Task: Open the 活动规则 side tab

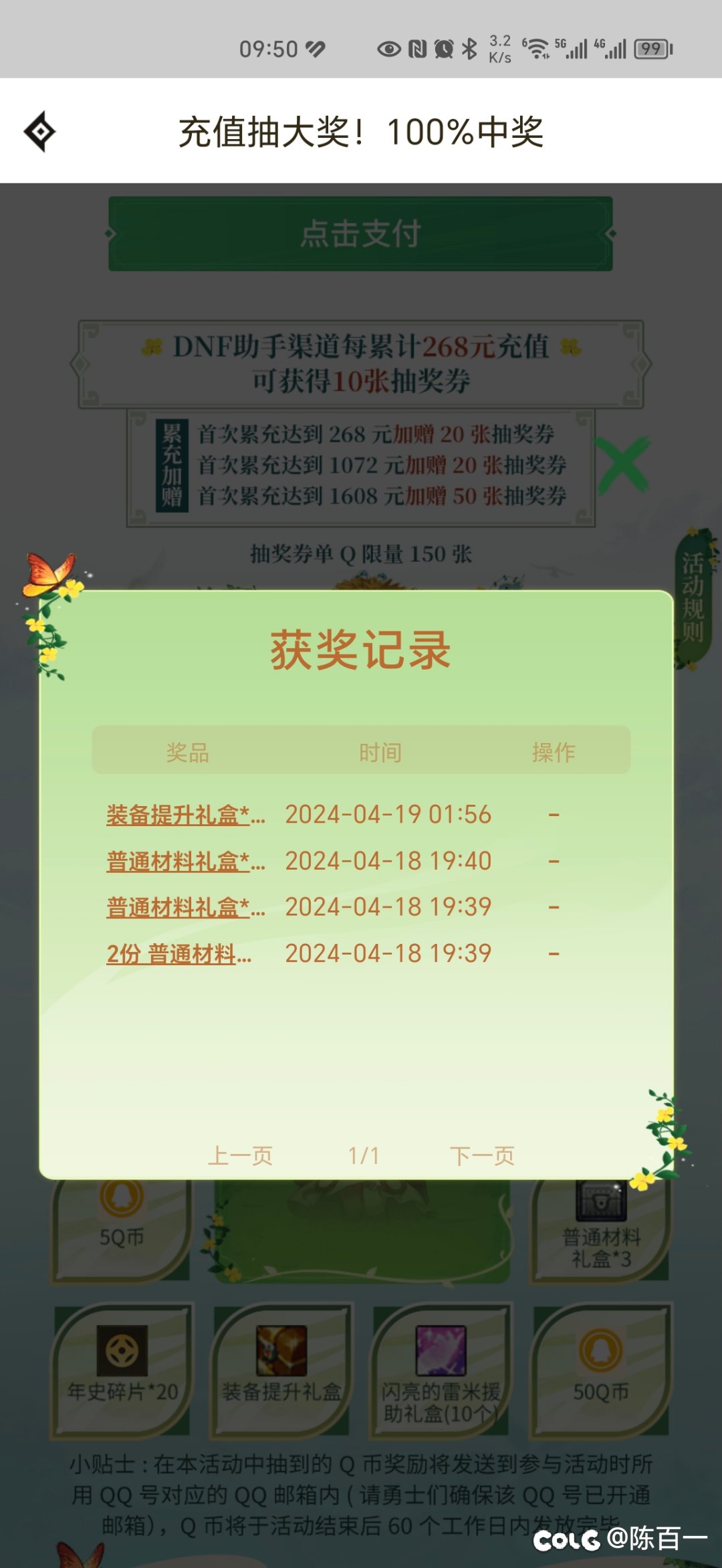Action: click(x=693, y=598)
